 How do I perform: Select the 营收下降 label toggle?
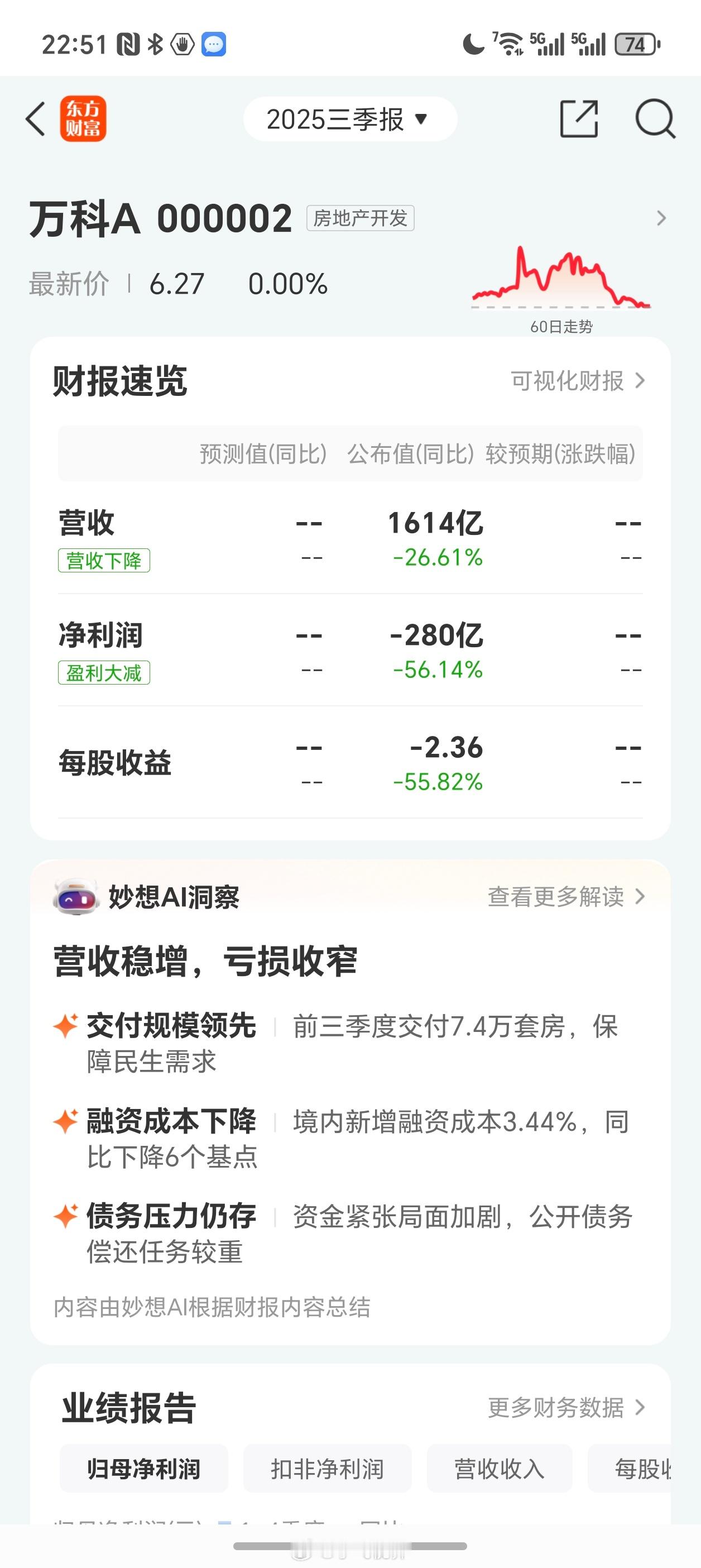point(104,561)
